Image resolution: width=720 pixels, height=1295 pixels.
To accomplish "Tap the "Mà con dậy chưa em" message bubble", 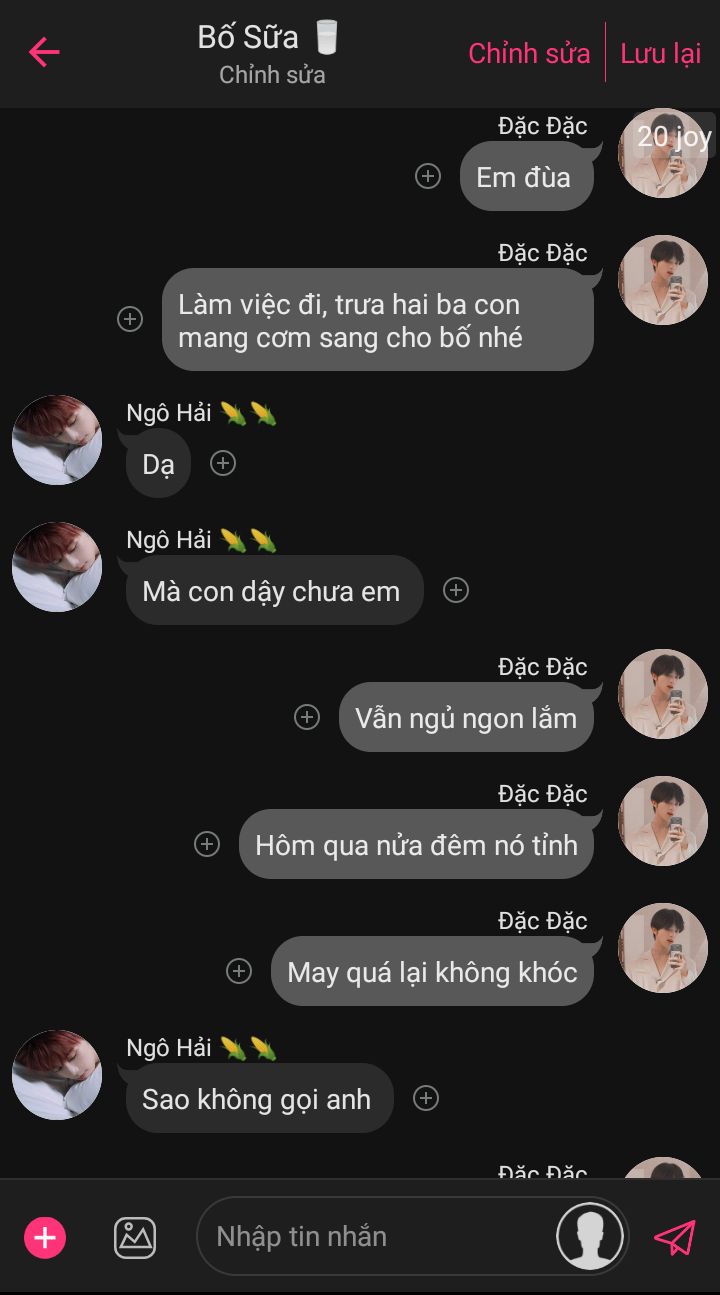I will point(271,591).
